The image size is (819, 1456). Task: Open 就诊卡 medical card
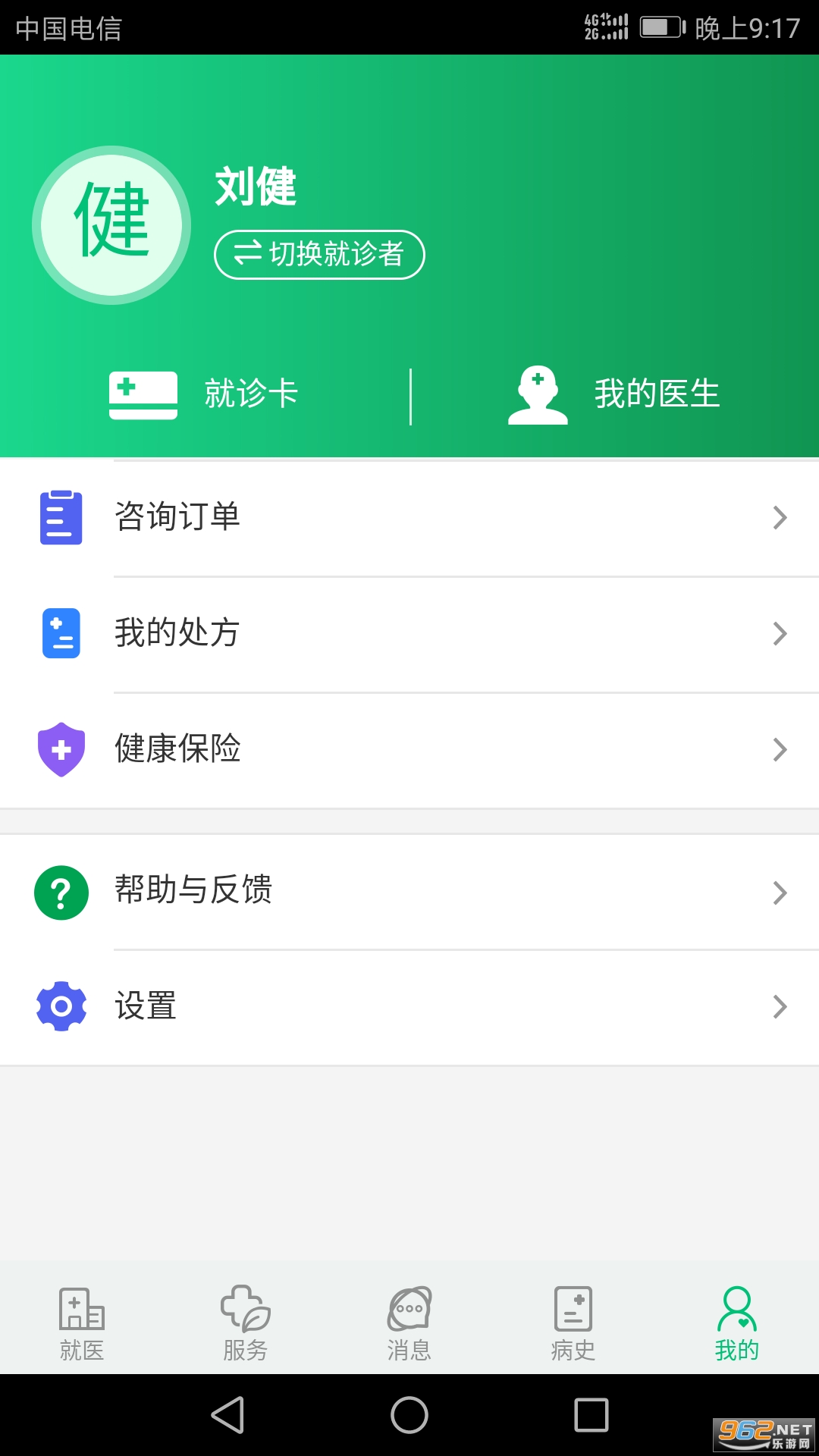click(205, 394)
